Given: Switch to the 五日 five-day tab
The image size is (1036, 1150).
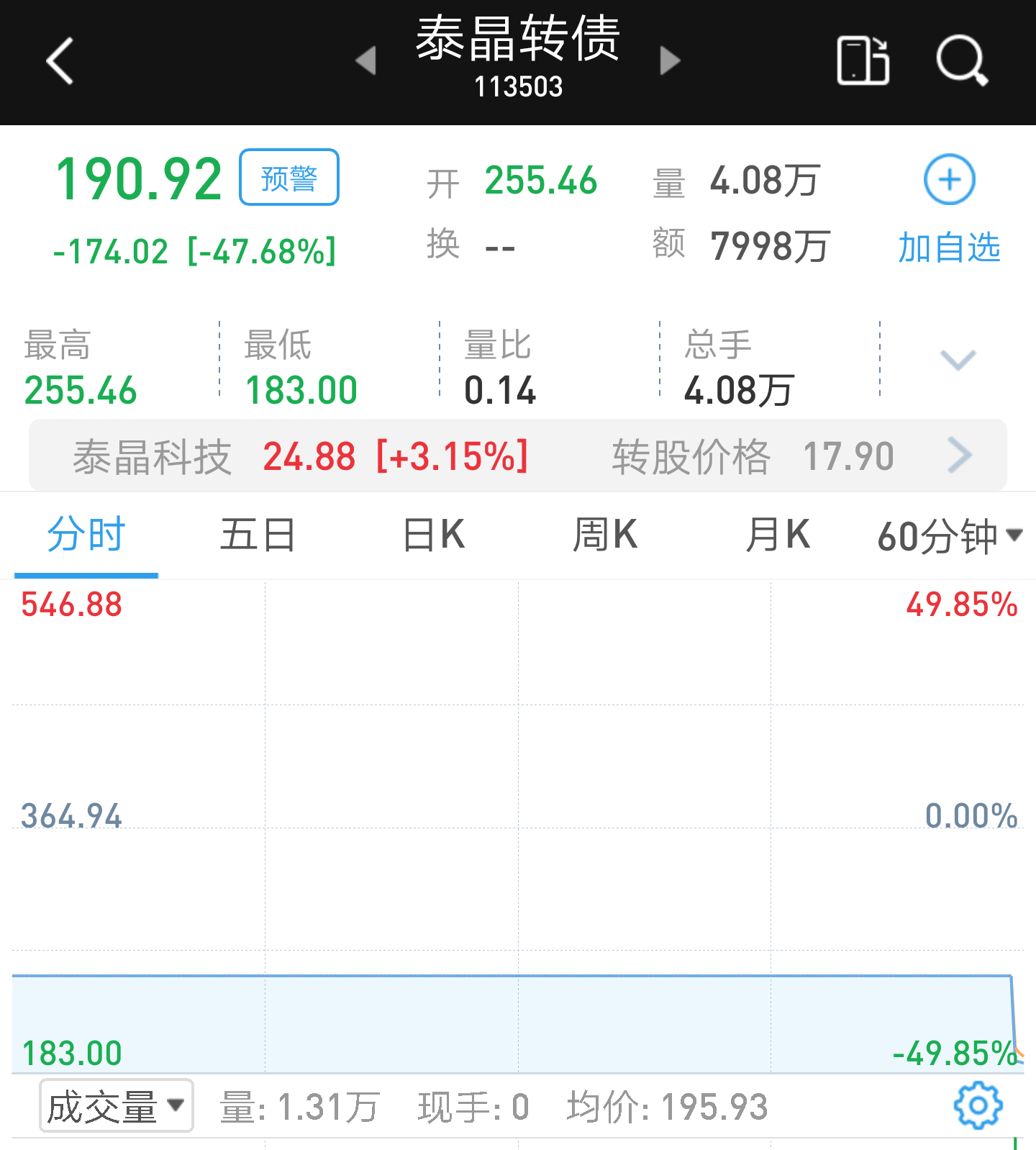Looking at the screenshot, I should click(x=257, y=534).
